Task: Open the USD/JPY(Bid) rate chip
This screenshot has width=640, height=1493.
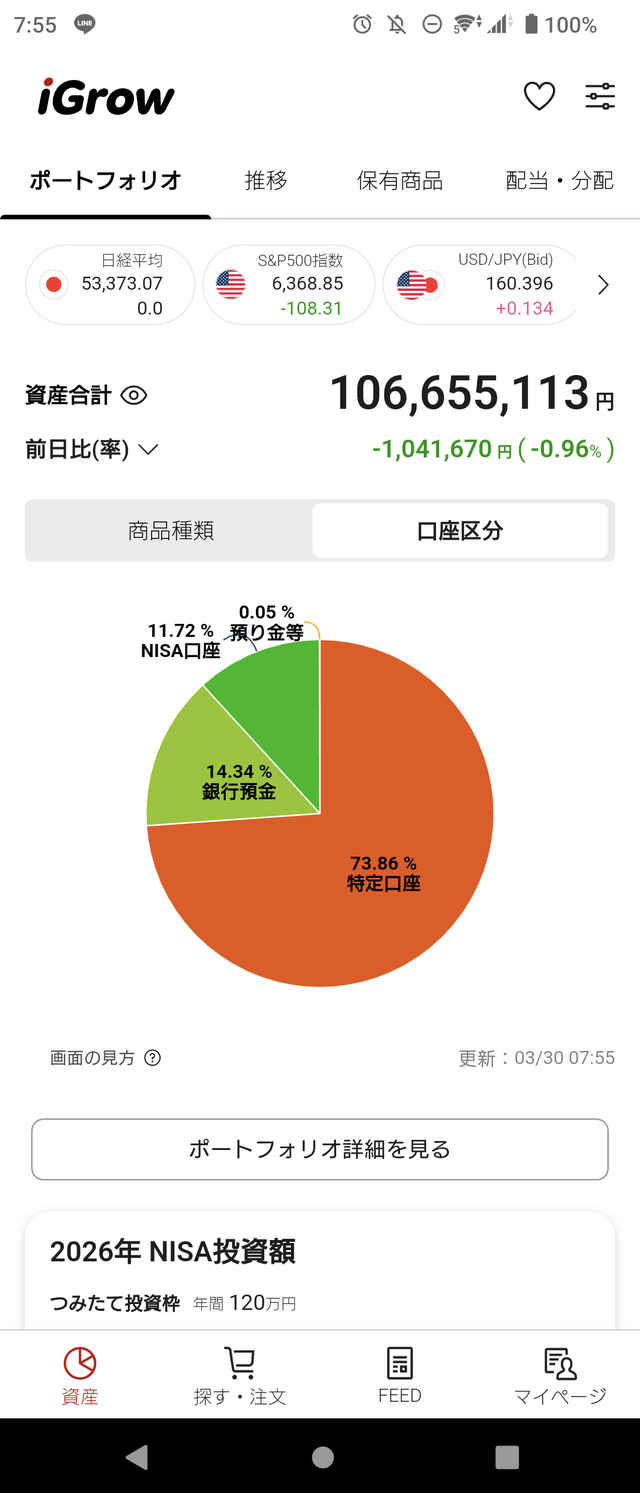Action: pos(482,285)
